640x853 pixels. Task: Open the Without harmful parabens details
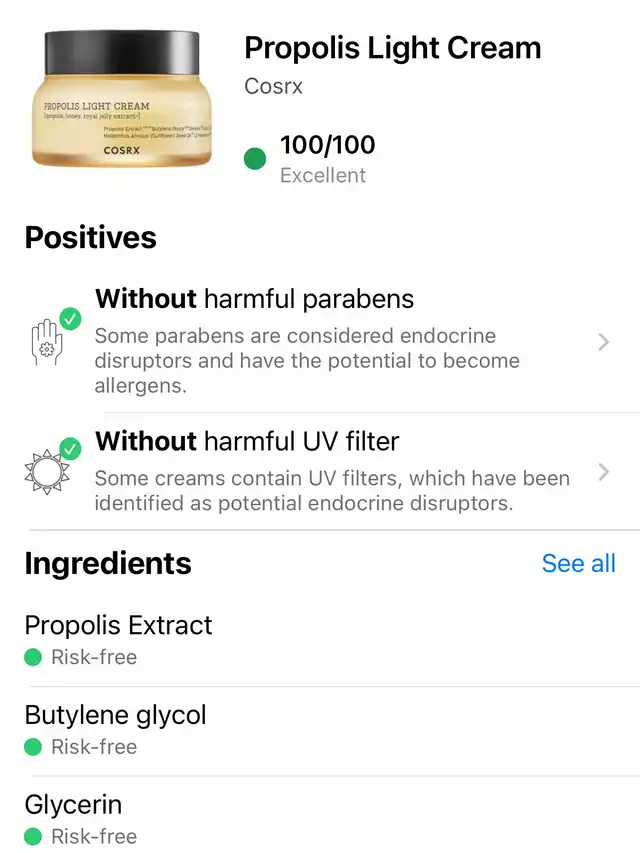(320, 341)
